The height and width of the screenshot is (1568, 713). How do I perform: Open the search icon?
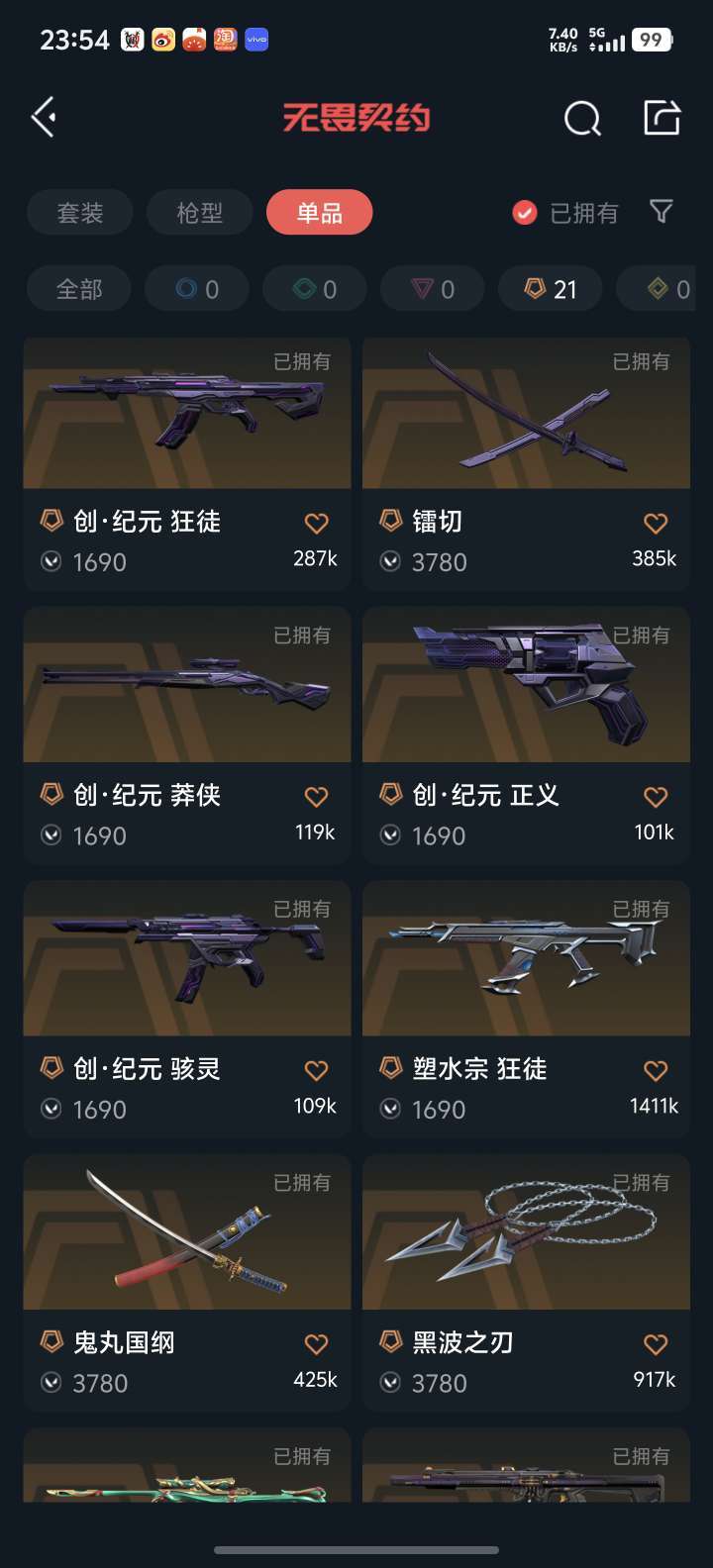pos(582,119)
